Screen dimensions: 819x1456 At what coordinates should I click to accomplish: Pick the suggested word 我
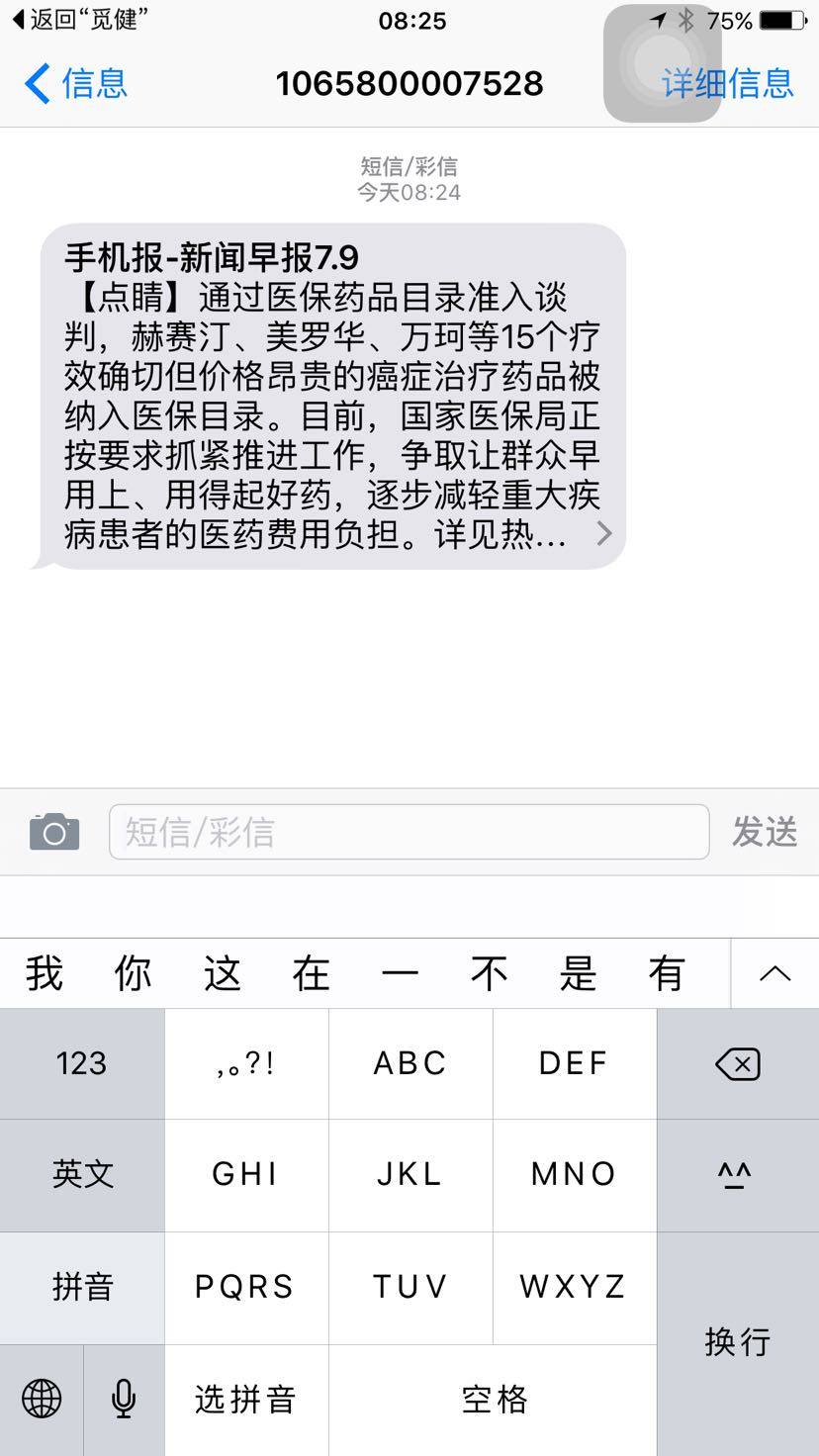click(x=45, y=973)
